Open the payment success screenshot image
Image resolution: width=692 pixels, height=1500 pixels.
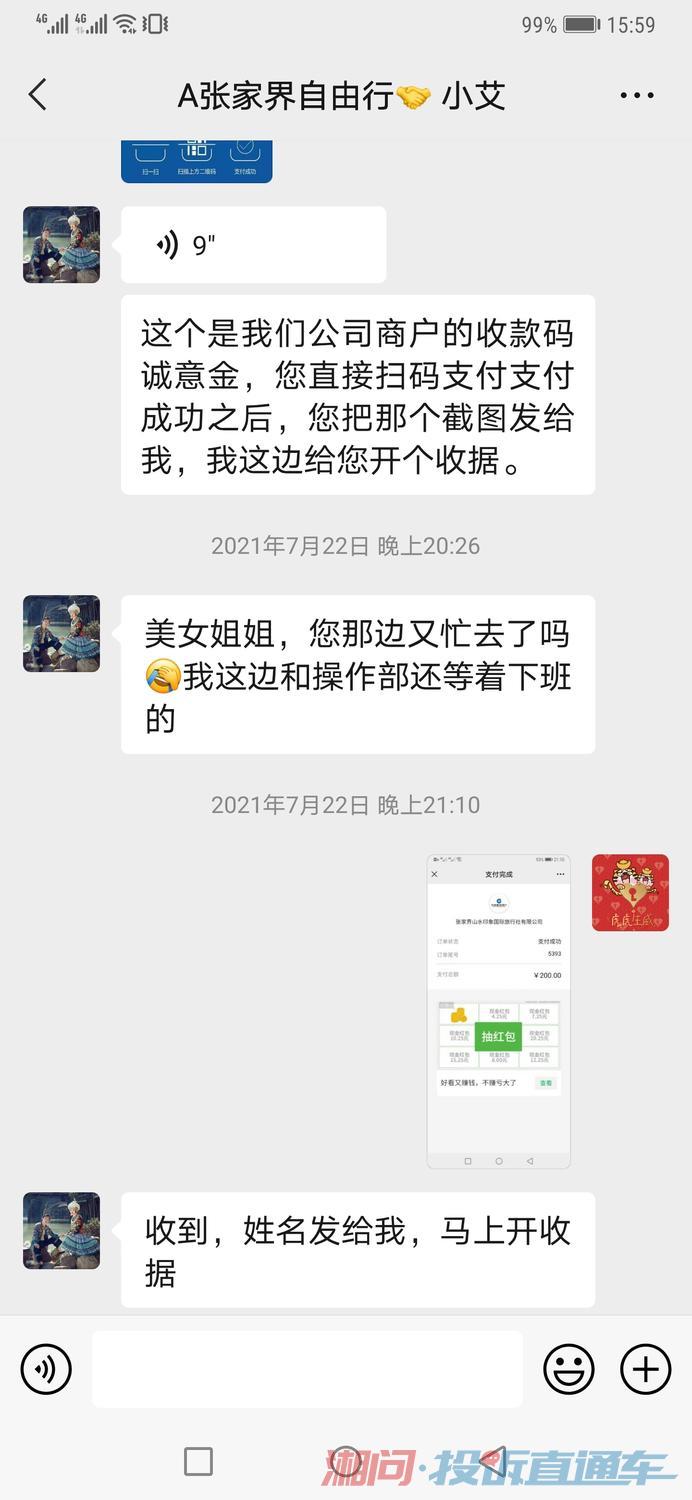pos(498,1011)
